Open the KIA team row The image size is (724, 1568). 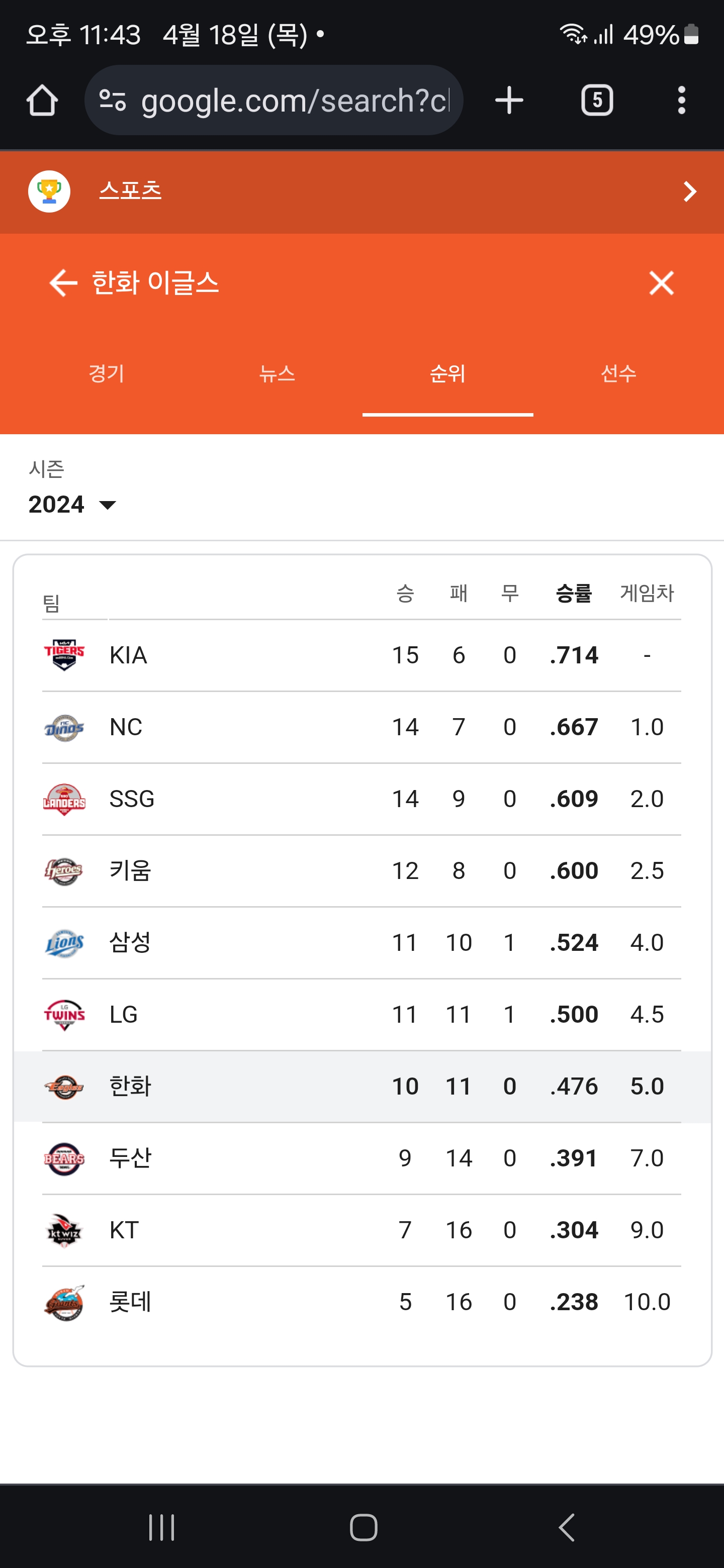coord(361,655)
